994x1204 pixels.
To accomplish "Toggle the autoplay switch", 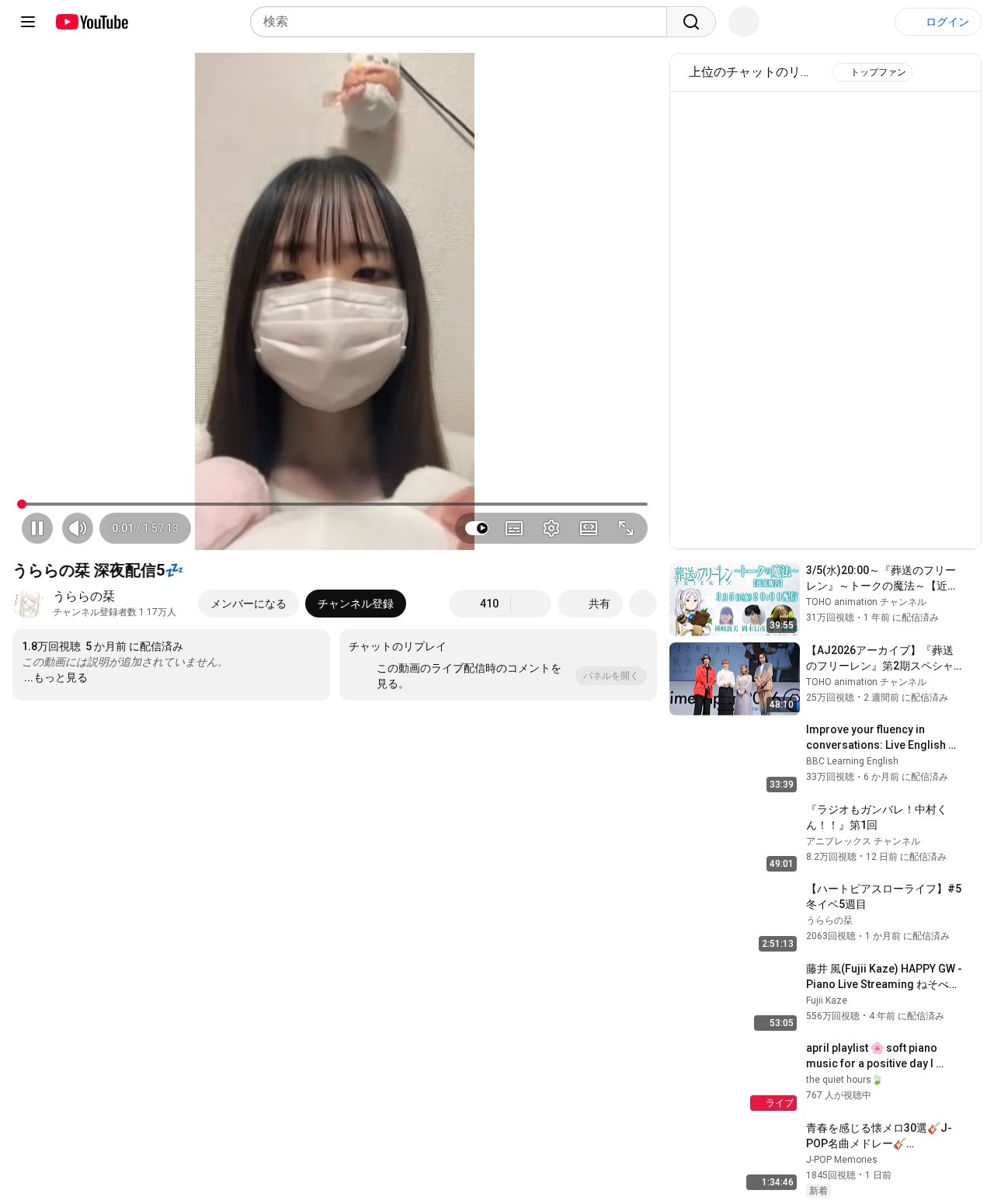I will pos(477,528).
